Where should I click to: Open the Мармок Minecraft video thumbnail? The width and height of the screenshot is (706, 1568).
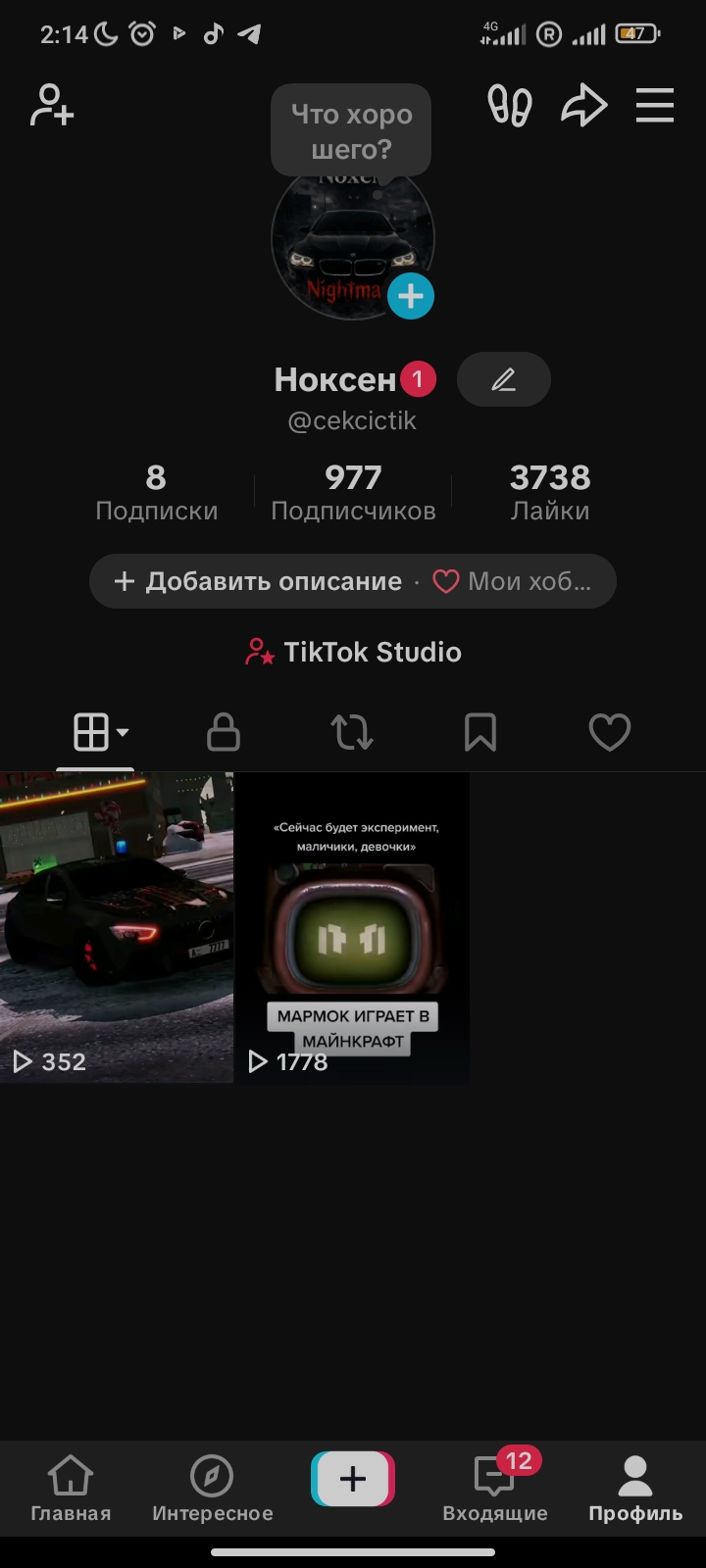352,926
